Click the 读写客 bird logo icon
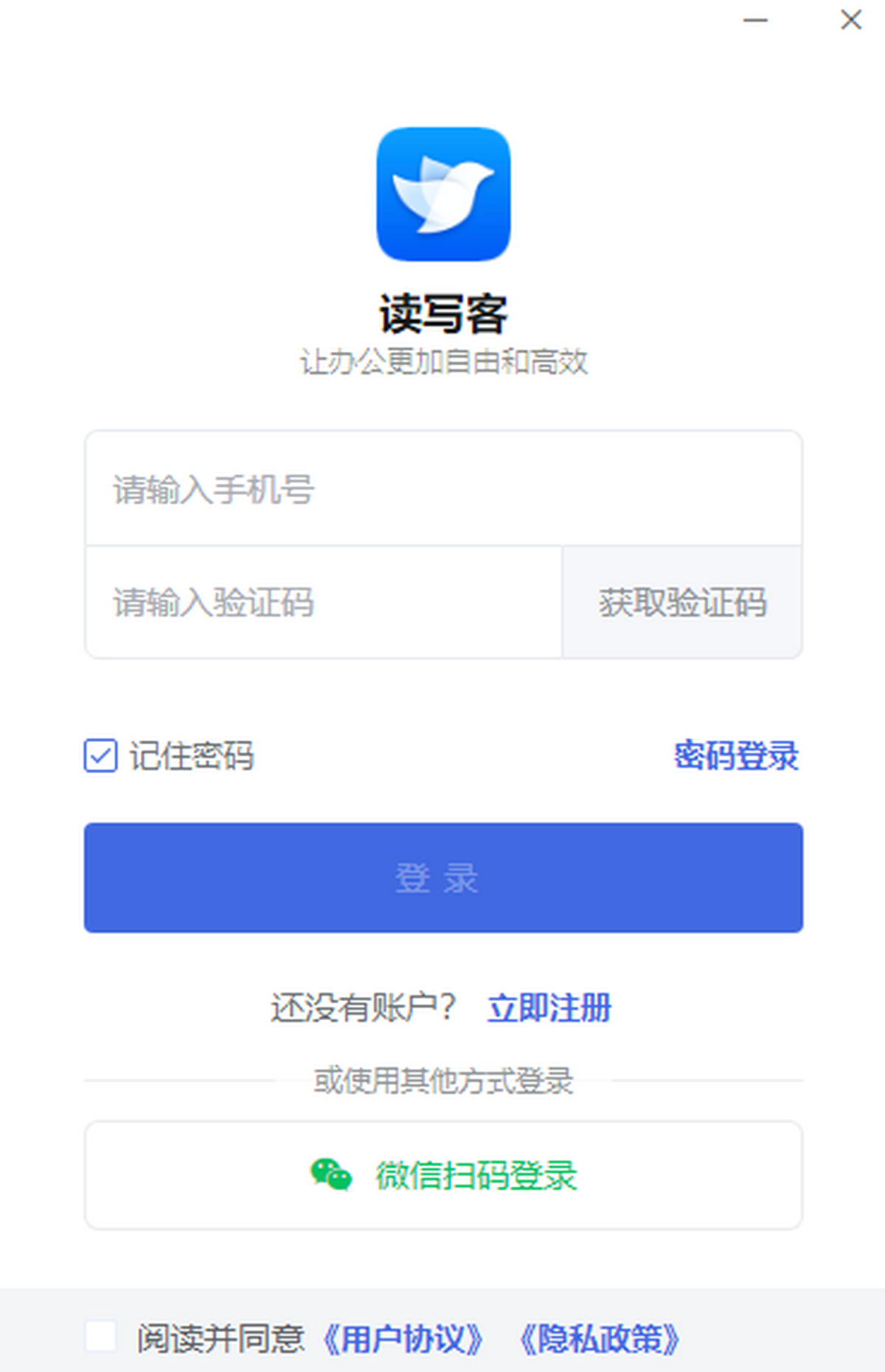This screenshot has height=1372, width=885. coord(442,195)
